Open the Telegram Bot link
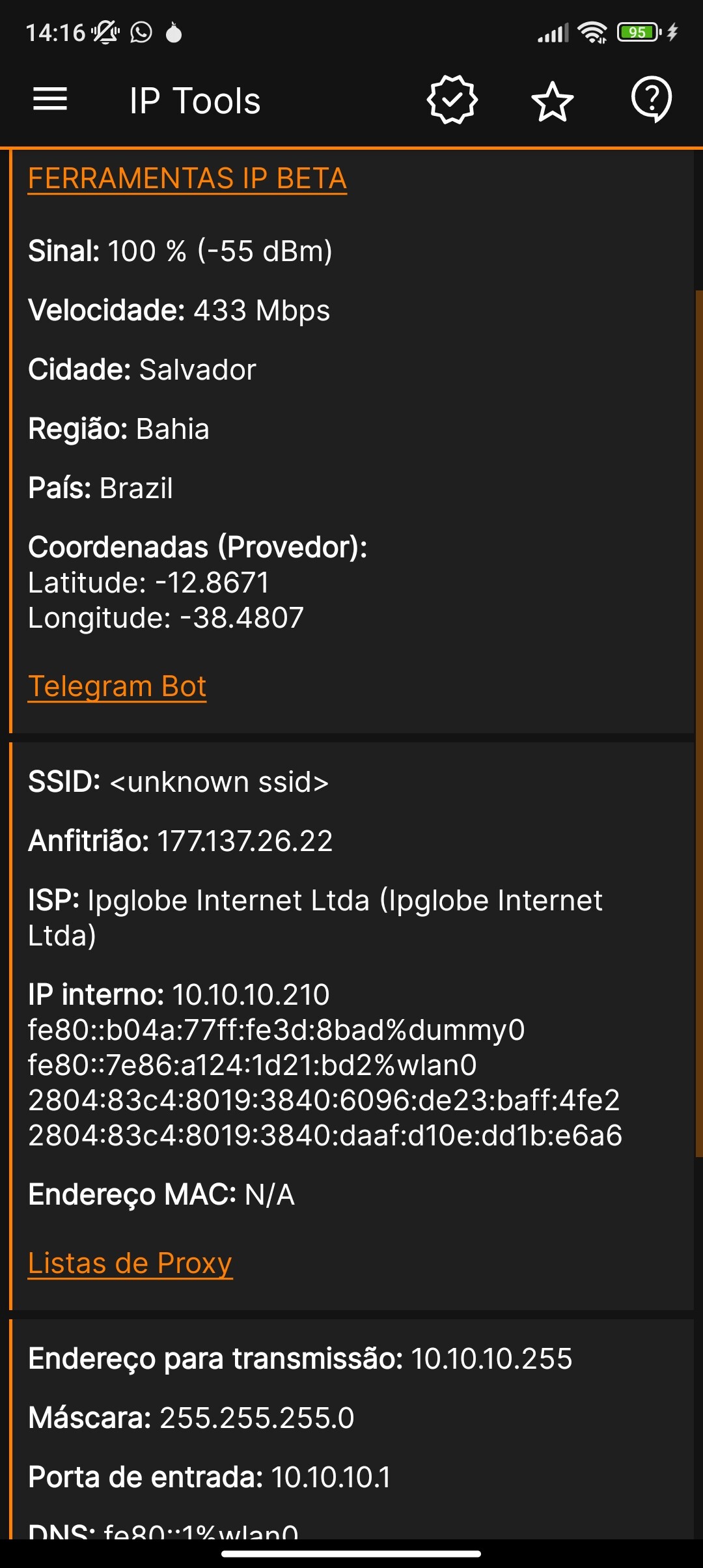Image resolution: width=703 pixels, height=1568 pixels. point(117,686)
